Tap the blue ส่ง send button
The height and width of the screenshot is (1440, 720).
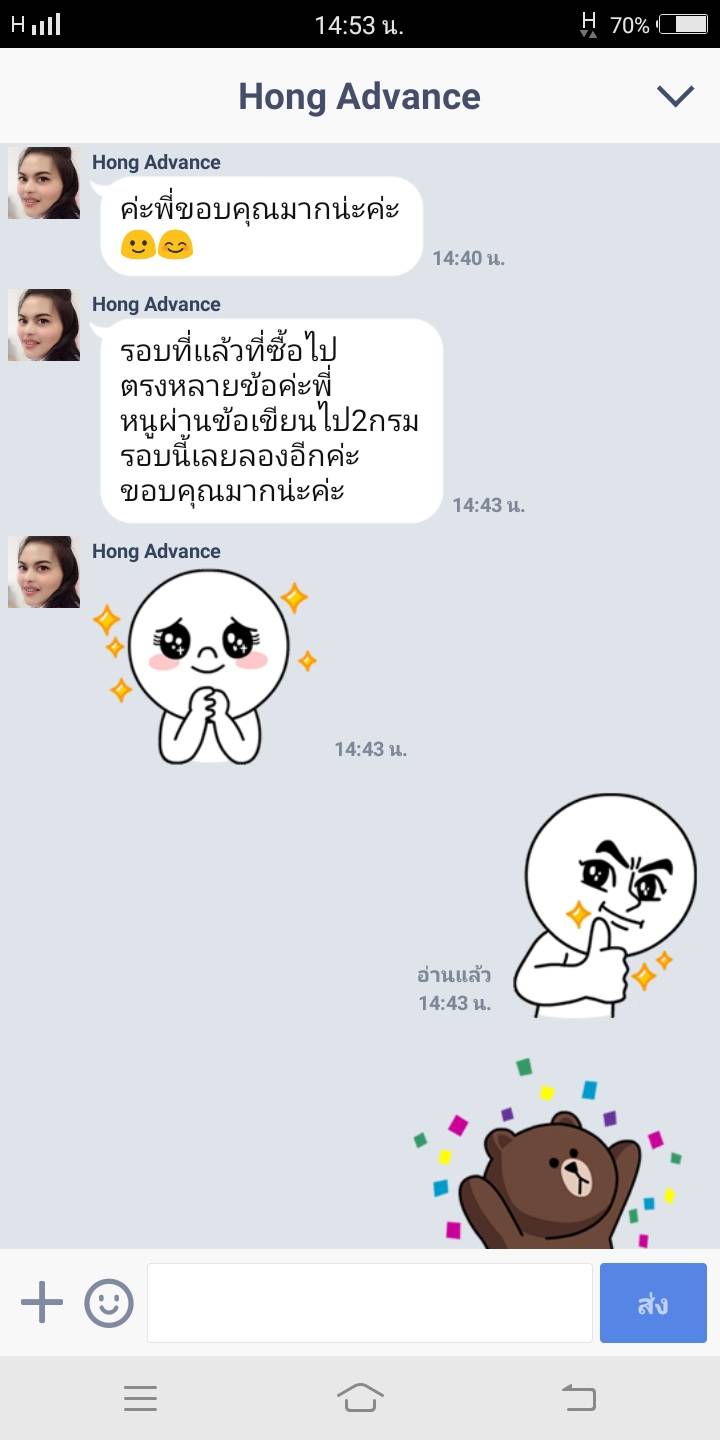click(x=653, y=1303)
